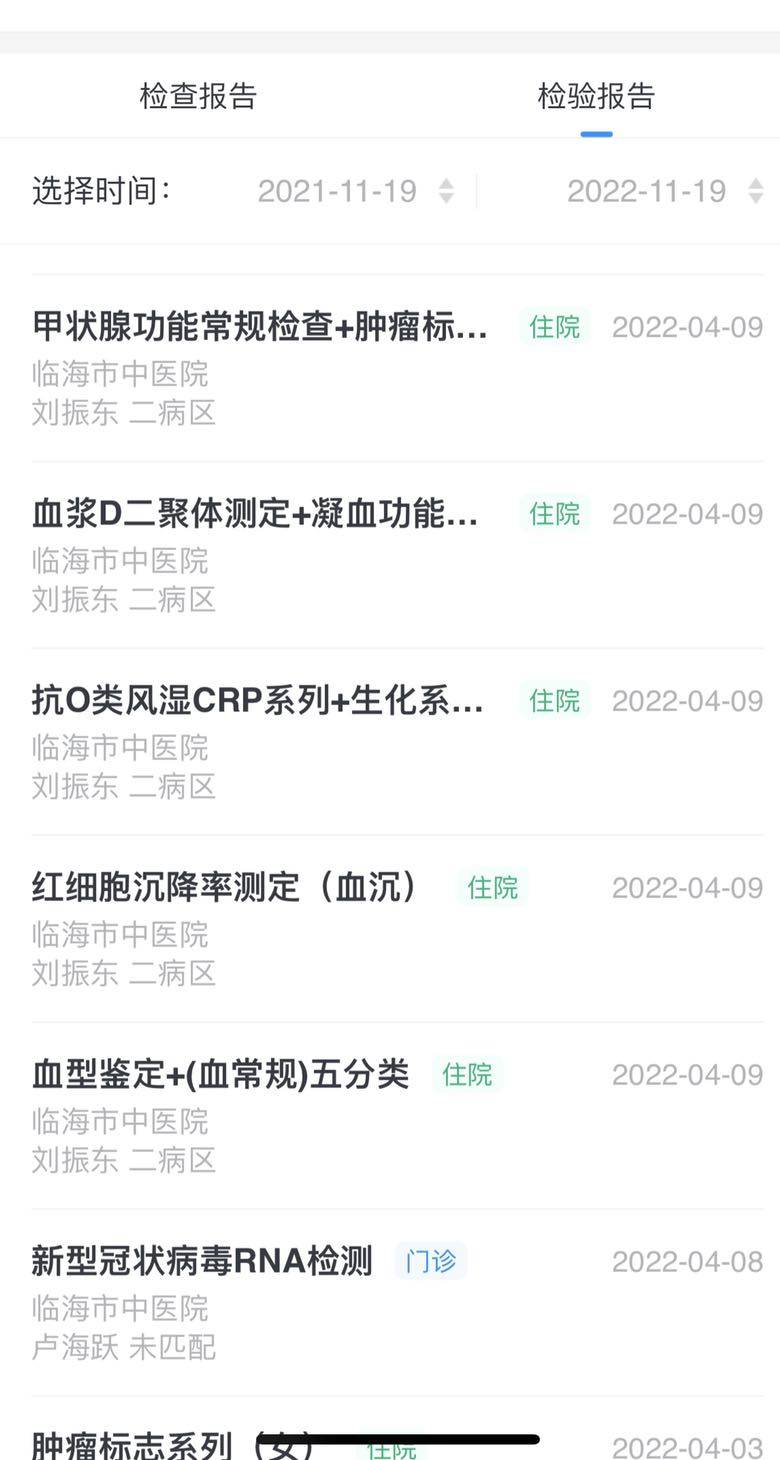
Task: View 血型鉴定+(血常规)五分类 report
Action: [221, 1074]
